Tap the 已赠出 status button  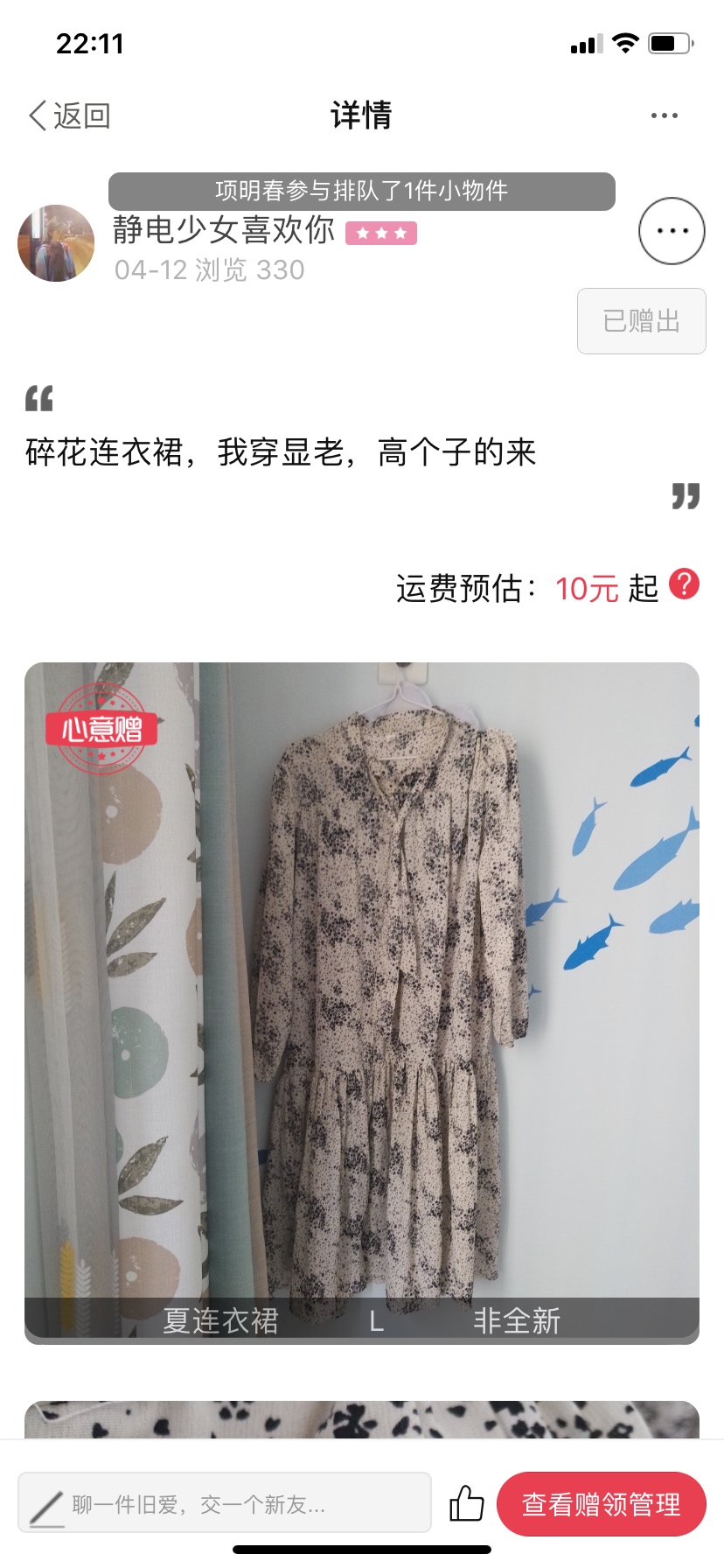[642, 321]
